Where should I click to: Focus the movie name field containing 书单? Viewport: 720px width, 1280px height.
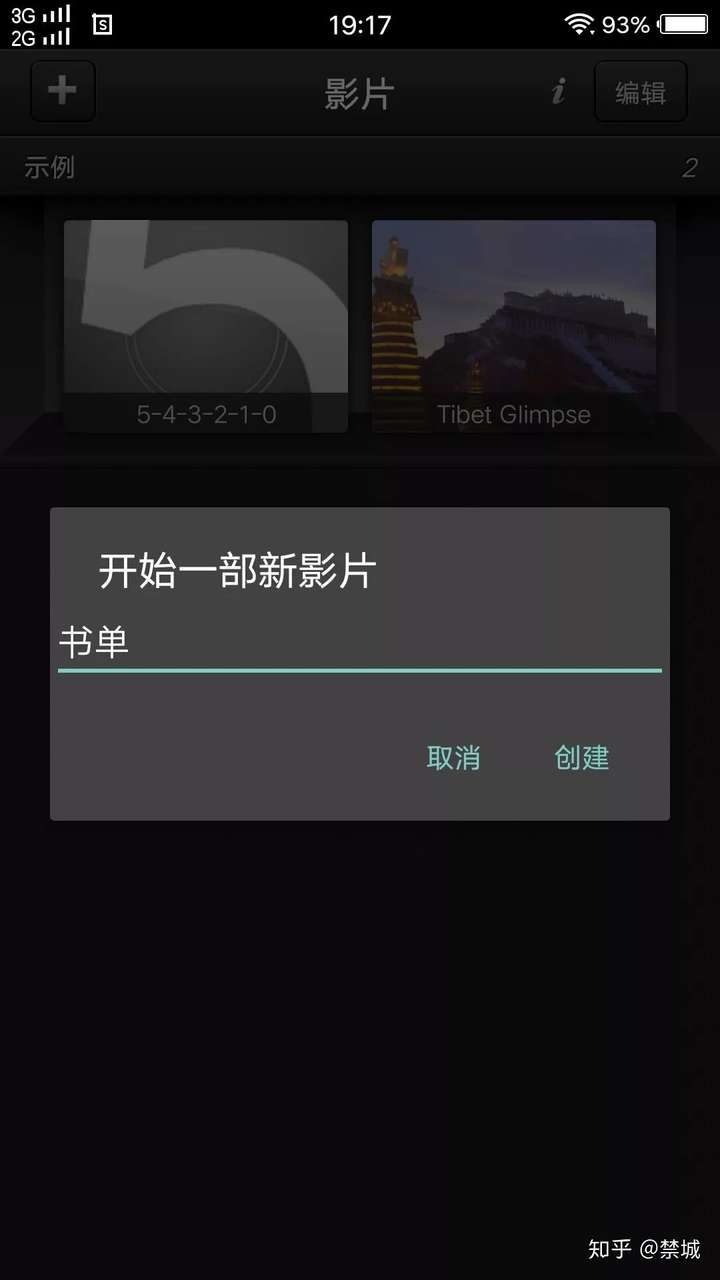[x=360, y=644]
